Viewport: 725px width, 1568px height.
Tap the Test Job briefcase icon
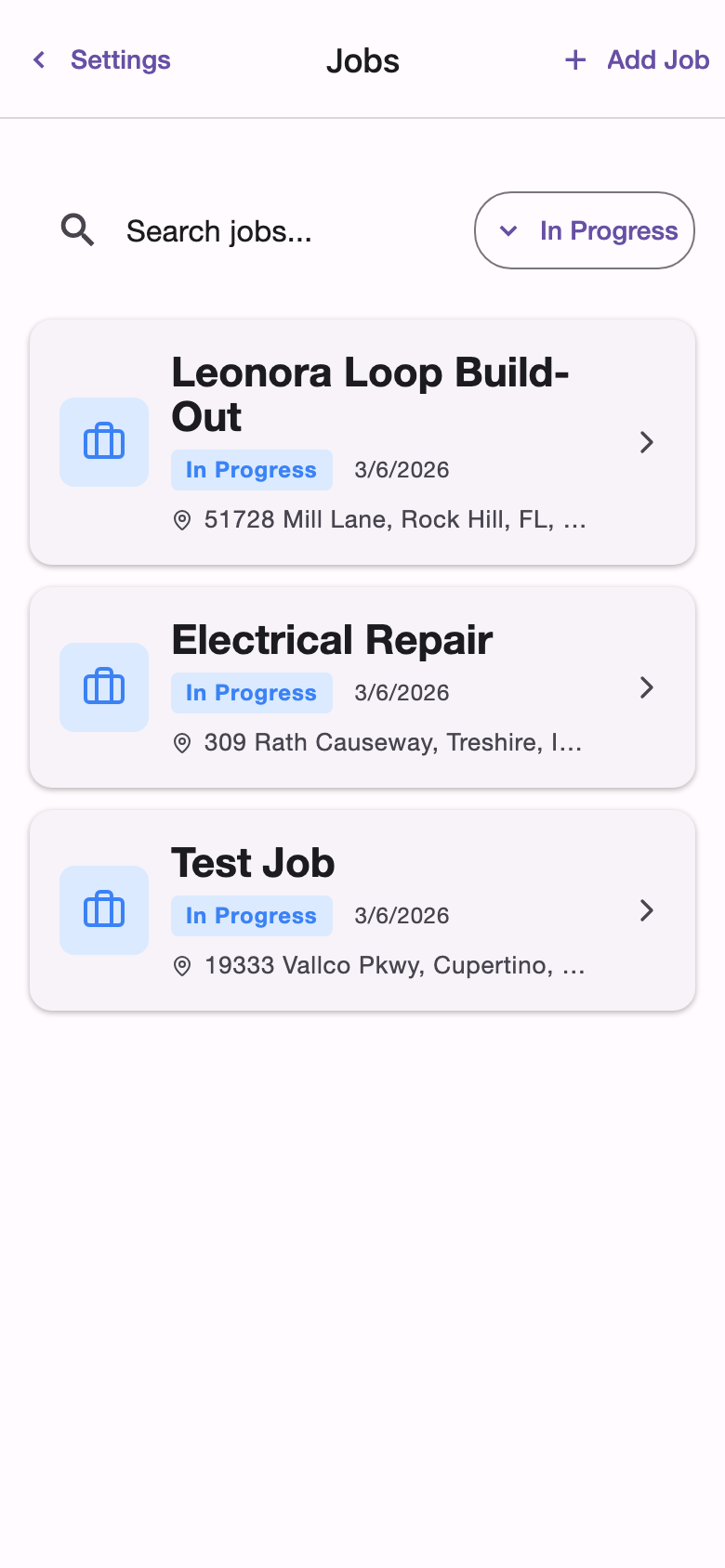click(104, 910)
